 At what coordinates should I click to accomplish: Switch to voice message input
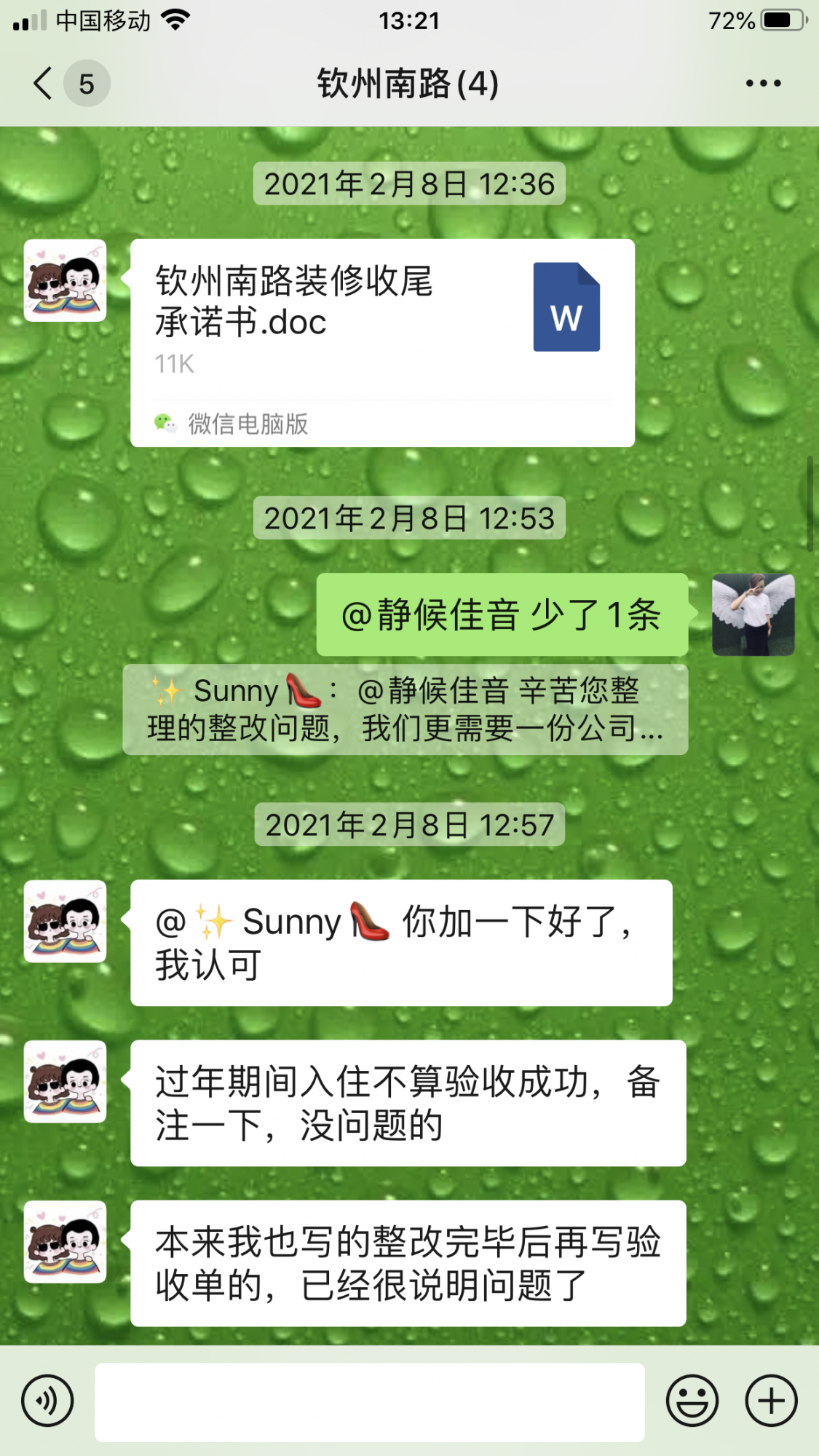pos(47,1400)
